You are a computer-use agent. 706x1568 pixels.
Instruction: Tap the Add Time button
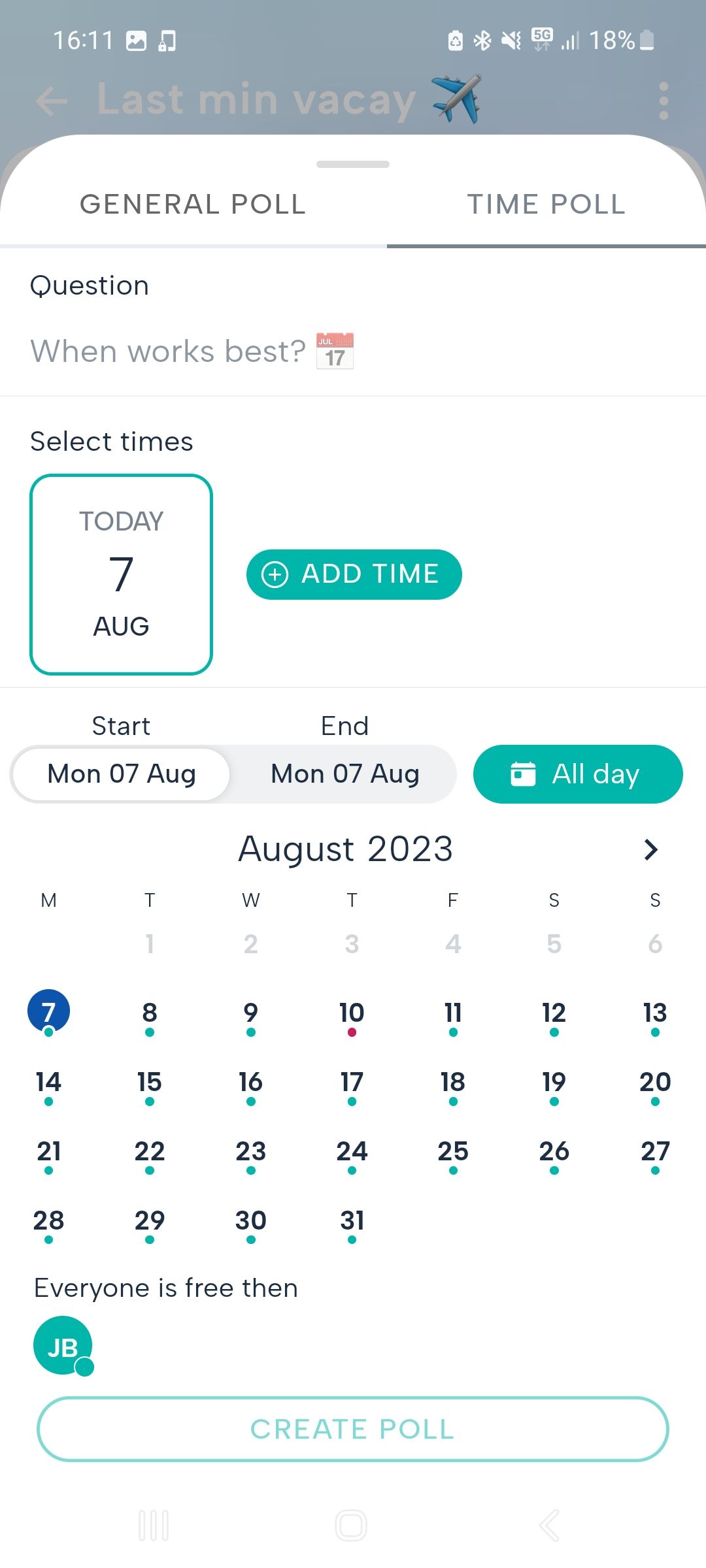[354, 574]
